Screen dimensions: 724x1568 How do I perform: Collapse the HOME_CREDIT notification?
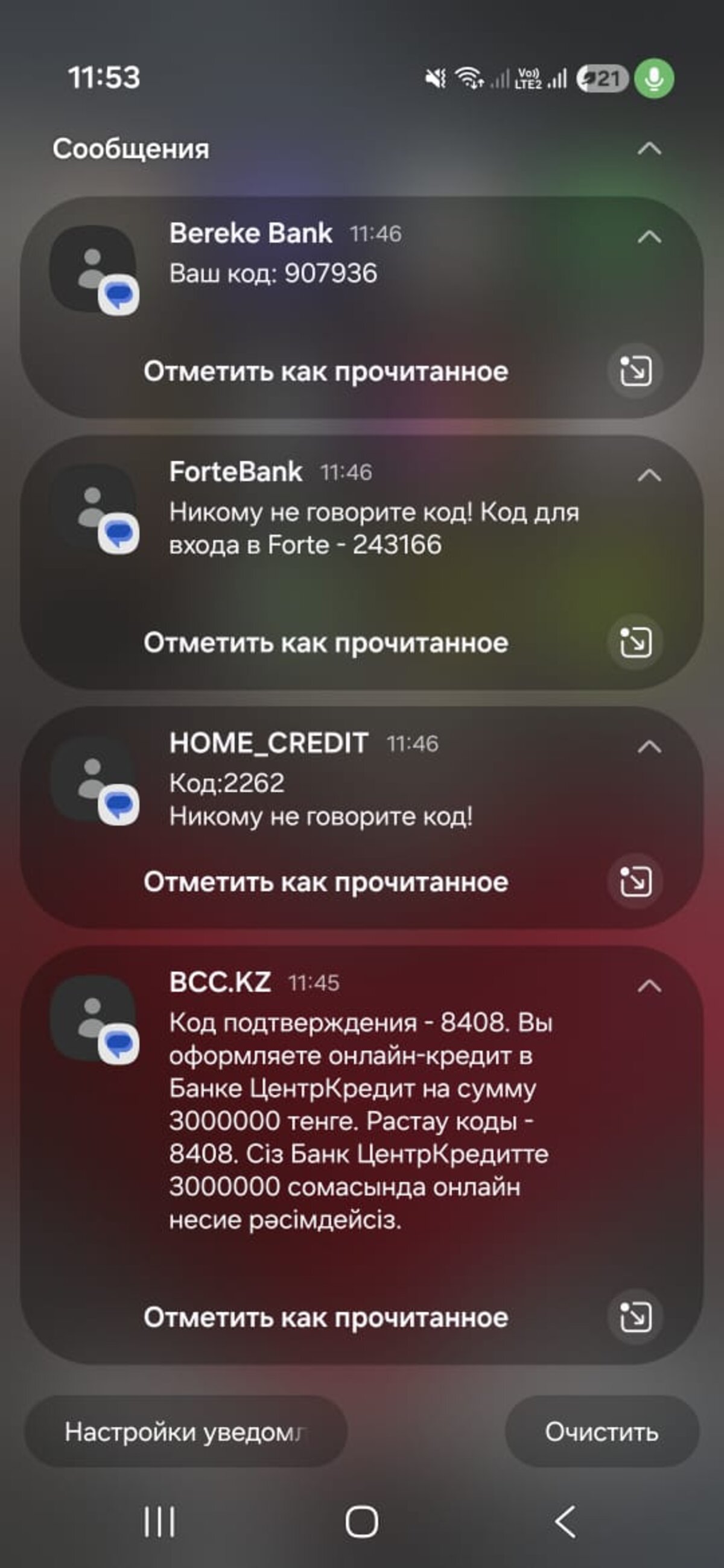(649, 745)
